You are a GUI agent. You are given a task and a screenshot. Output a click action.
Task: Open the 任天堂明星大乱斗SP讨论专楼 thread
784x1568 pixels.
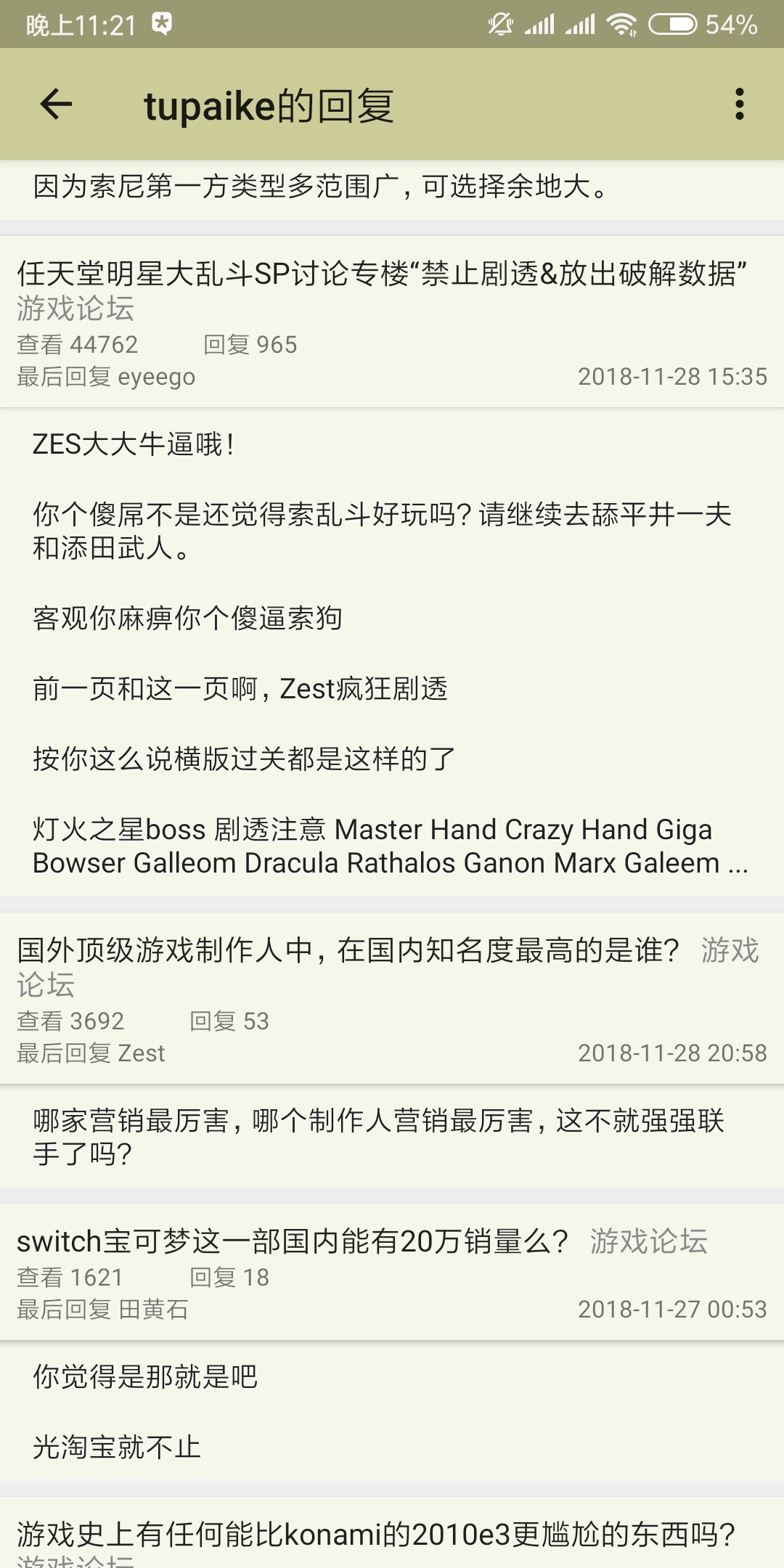[382, 274]
